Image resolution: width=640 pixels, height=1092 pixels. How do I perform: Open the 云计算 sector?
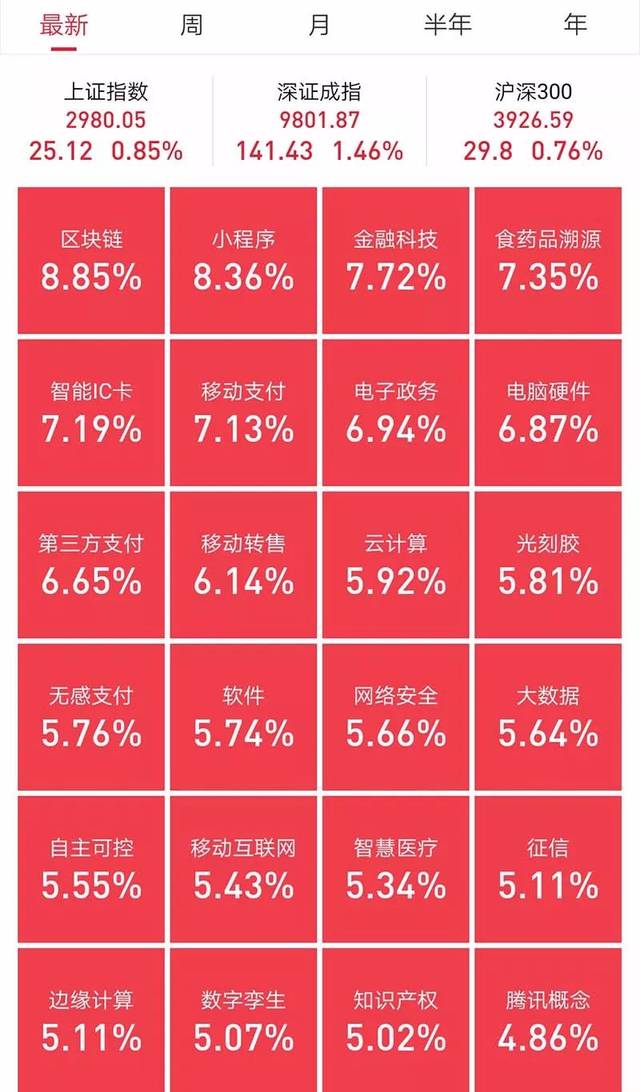(x=396, y=565)
